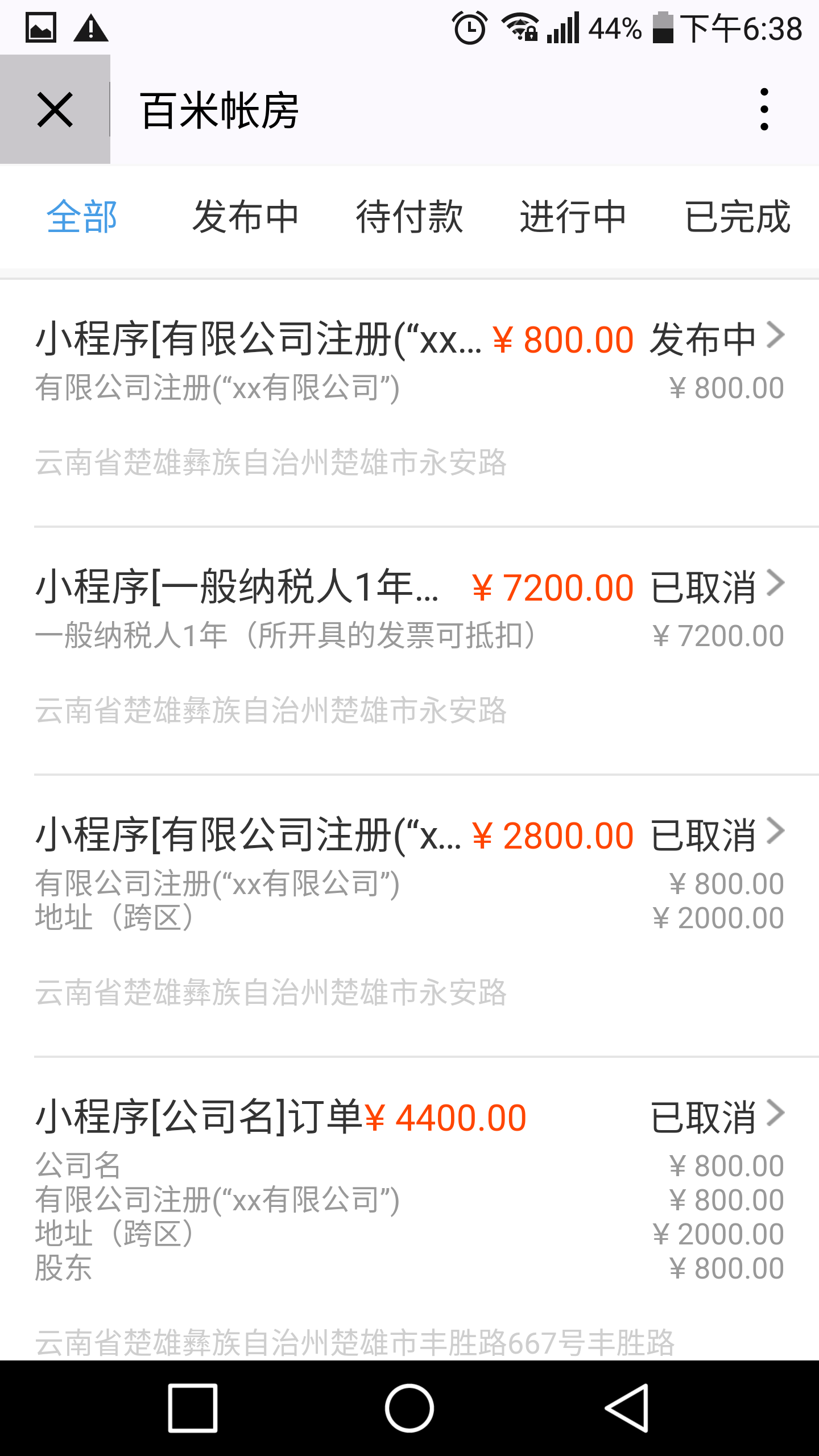Close the 百米帐房 page
The width and height of the screenshot is (819, 1456).
point(55,110)
